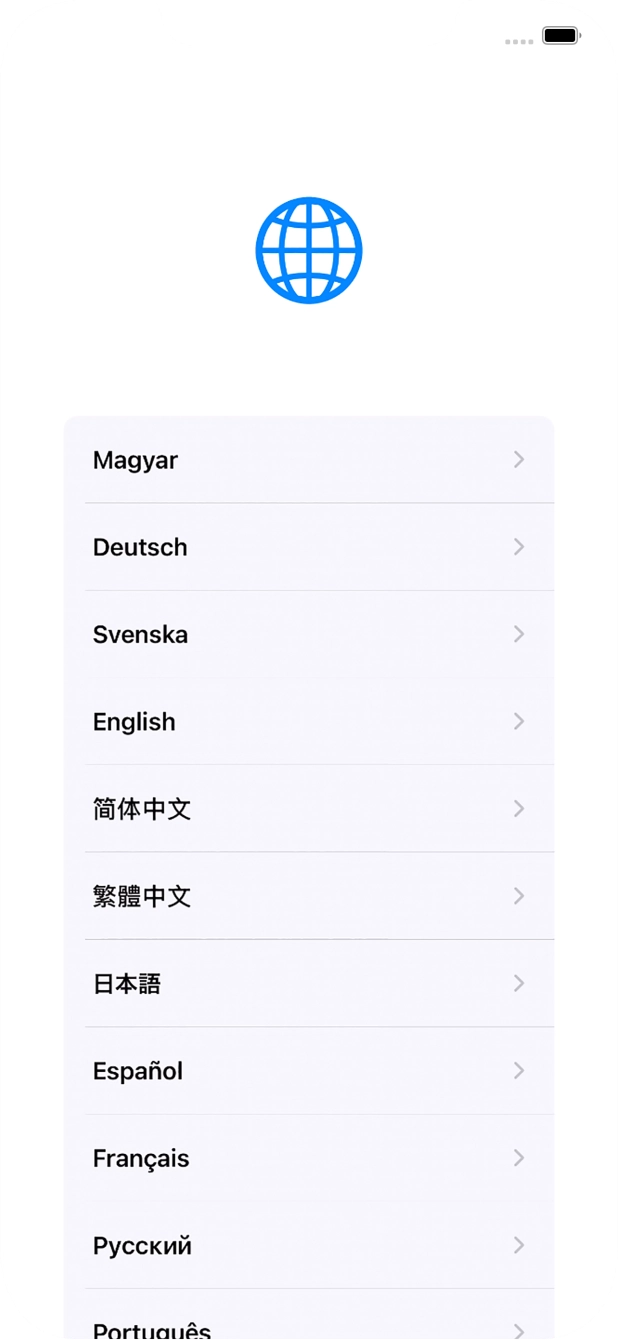Pick Русский as the language
Screen dimensions: 618x1340
308,1246
